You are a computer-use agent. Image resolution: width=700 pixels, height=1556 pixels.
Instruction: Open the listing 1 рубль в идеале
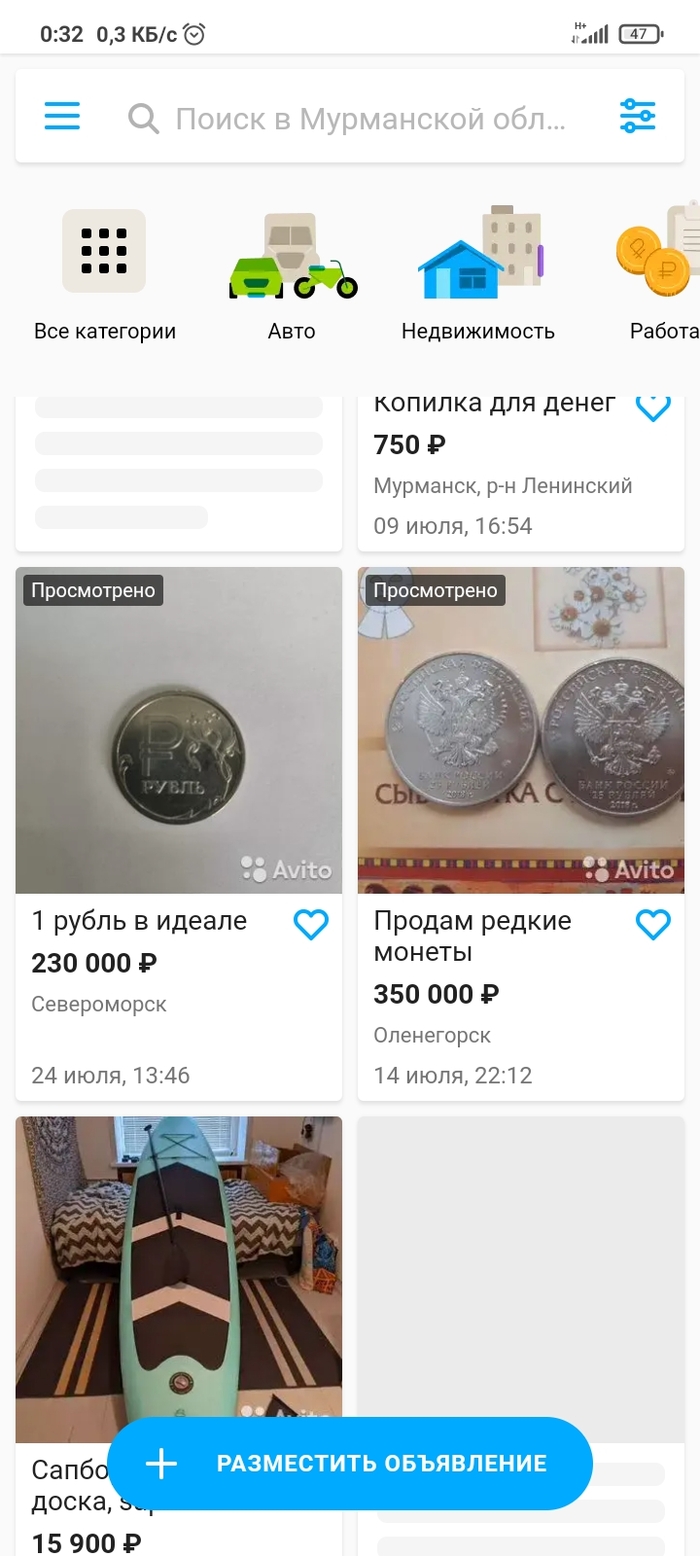(x=178, y=730)
